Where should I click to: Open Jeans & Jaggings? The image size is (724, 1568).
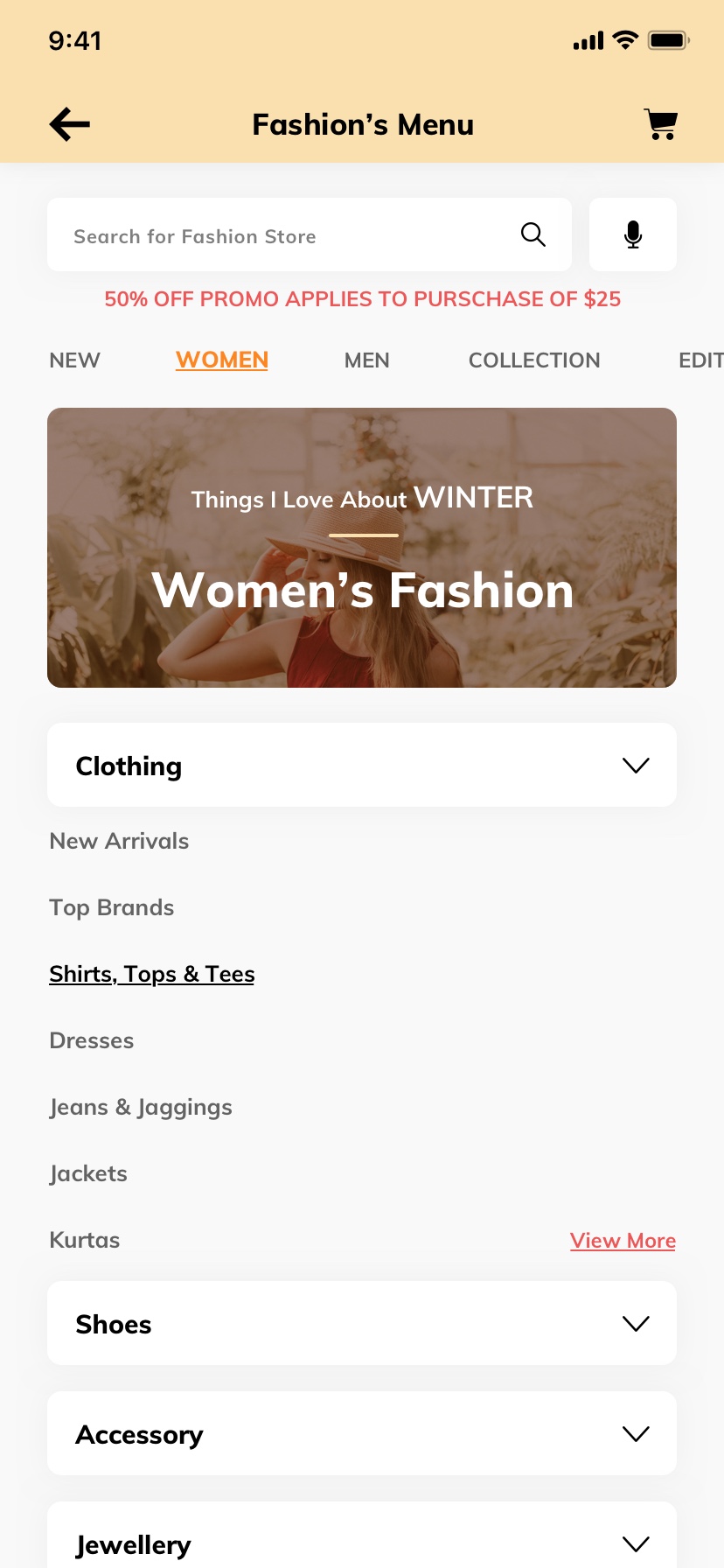(141, 1107)
